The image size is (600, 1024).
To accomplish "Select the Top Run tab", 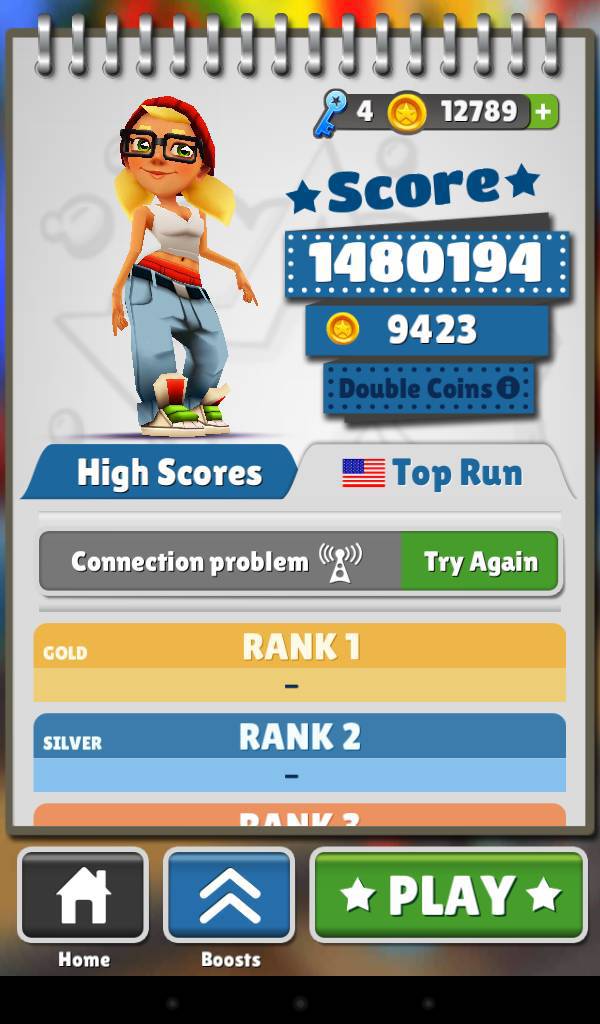I will click(436, 473).
